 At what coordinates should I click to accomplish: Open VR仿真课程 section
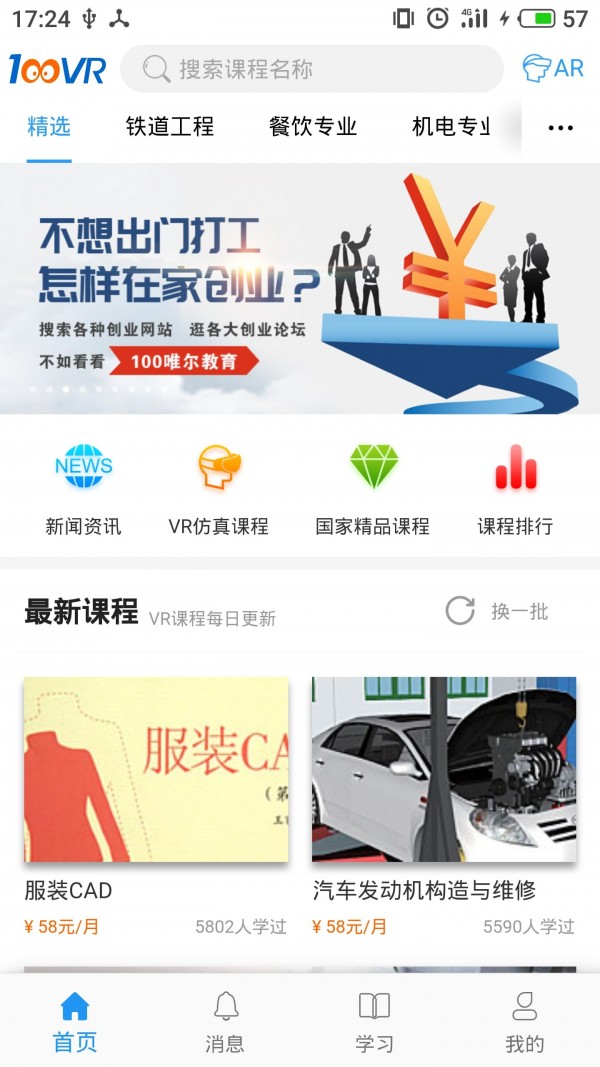(219, 489)
